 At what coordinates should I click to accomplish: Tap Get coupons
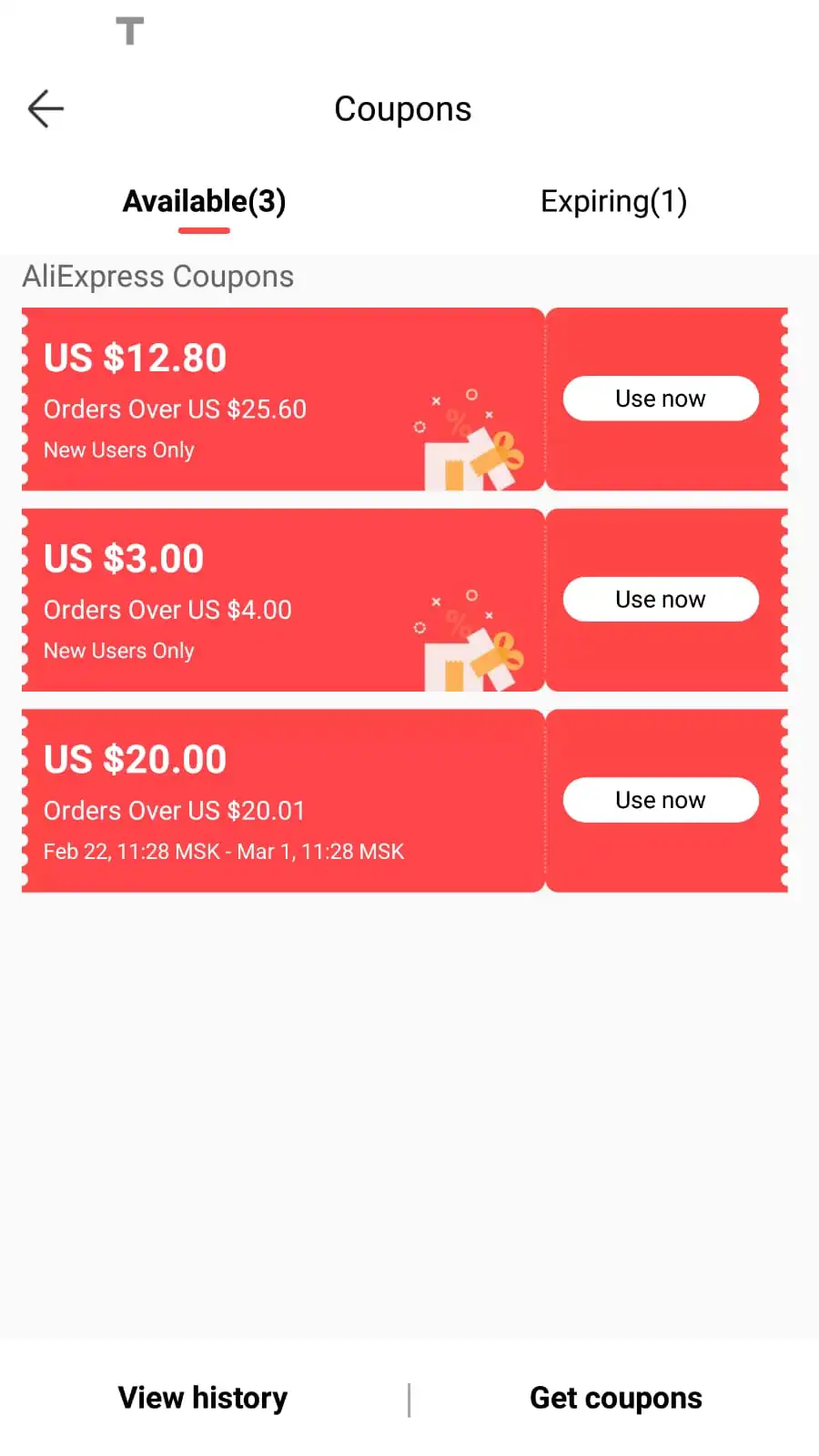(x=616, y=1398)
